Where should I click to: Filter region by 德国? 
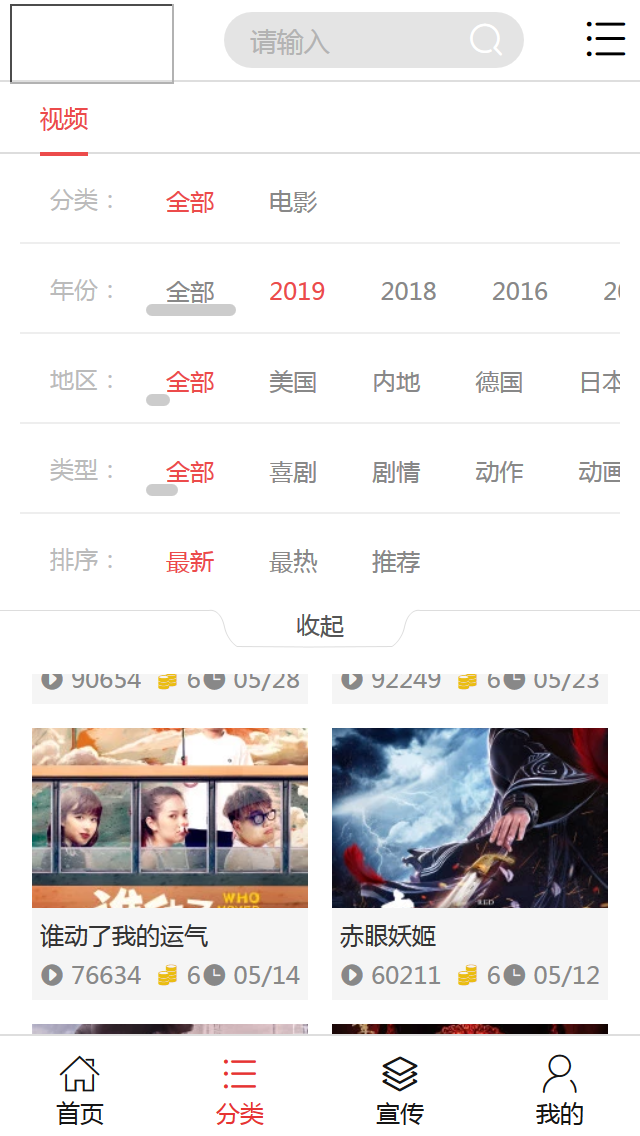point(499,382)
